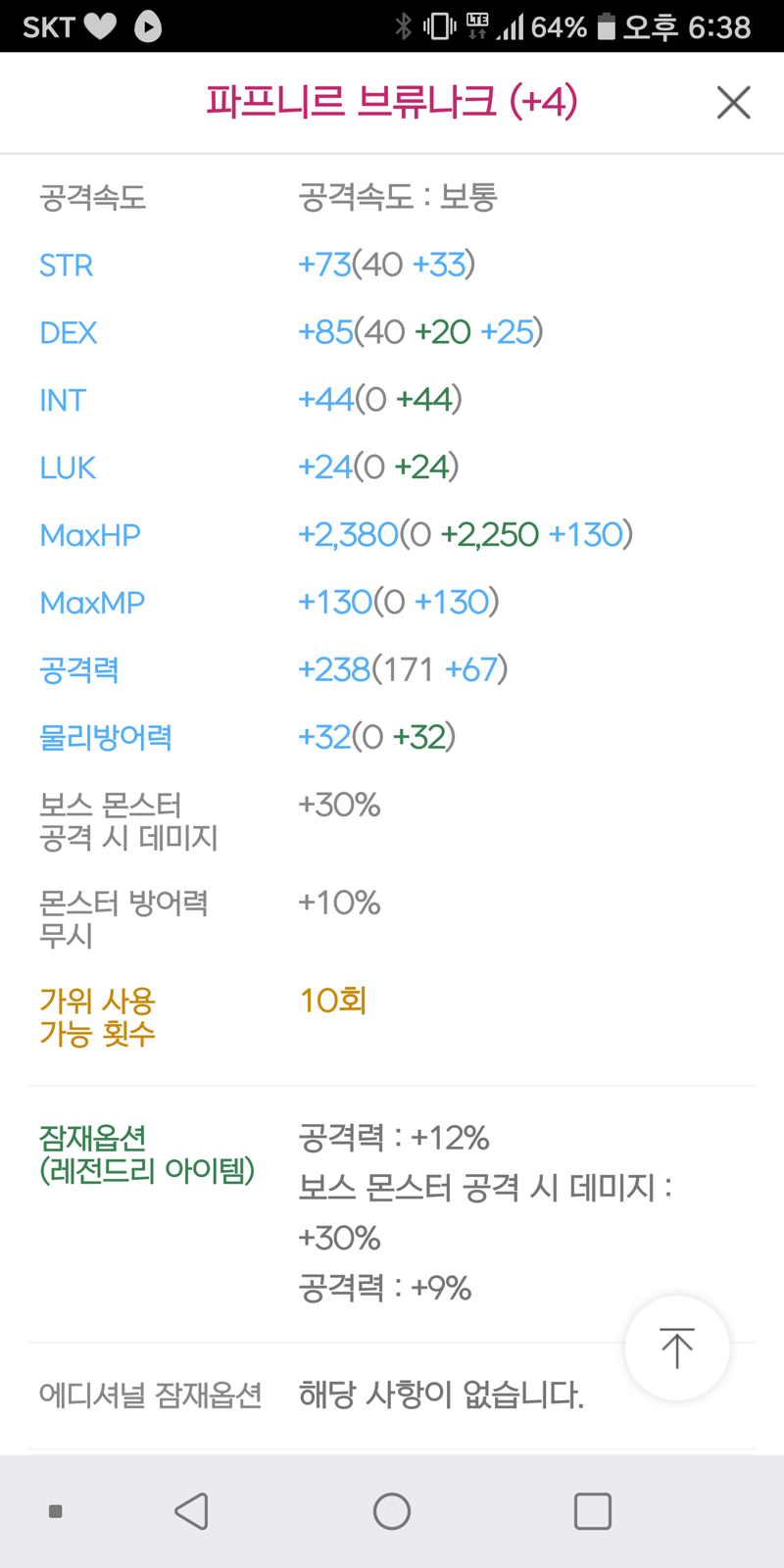Screen dimensions: 784x1568
Task: Close the 파프니르 브류나크 item detail popup
Action: [x=733, y=102]
